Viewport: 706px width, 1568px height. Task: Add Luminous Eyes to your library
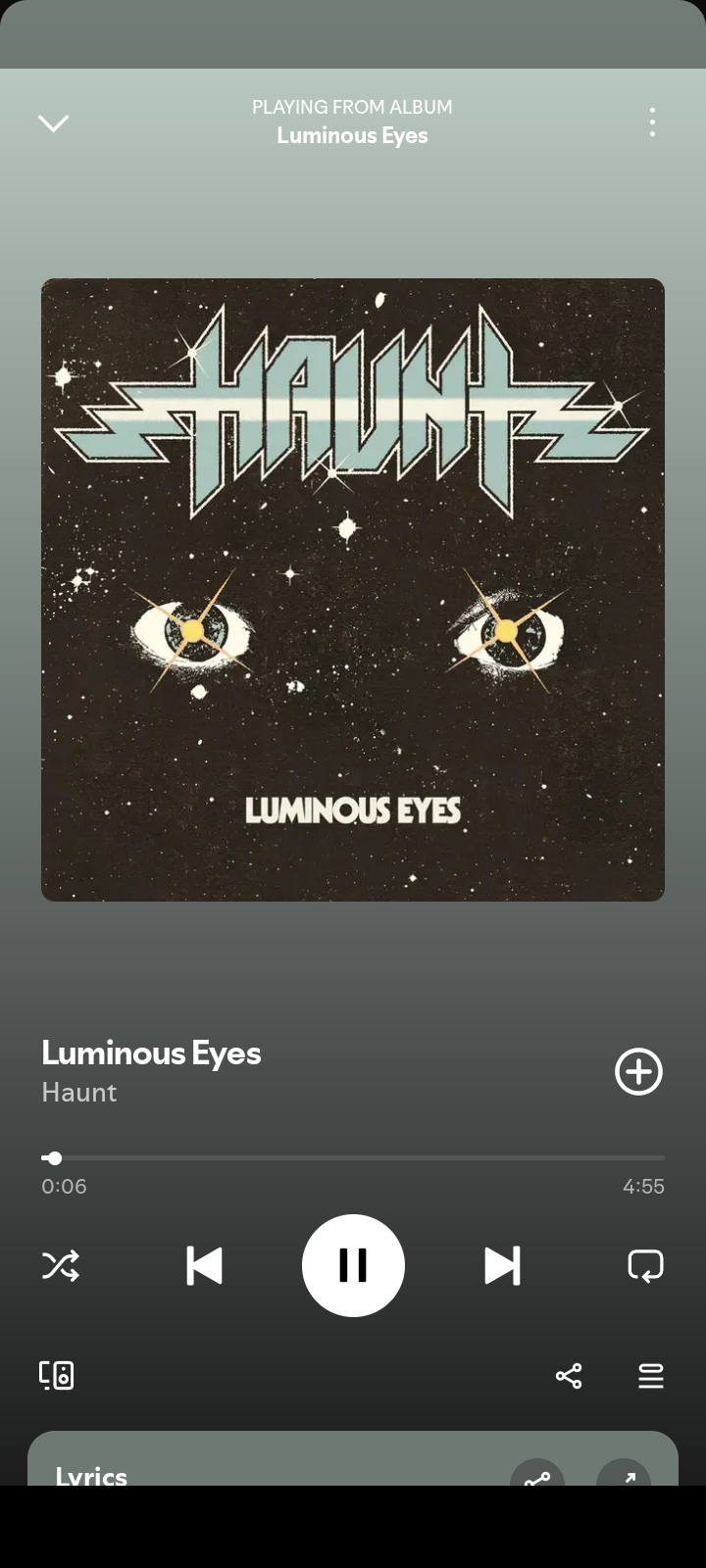tap(638, 1071)
